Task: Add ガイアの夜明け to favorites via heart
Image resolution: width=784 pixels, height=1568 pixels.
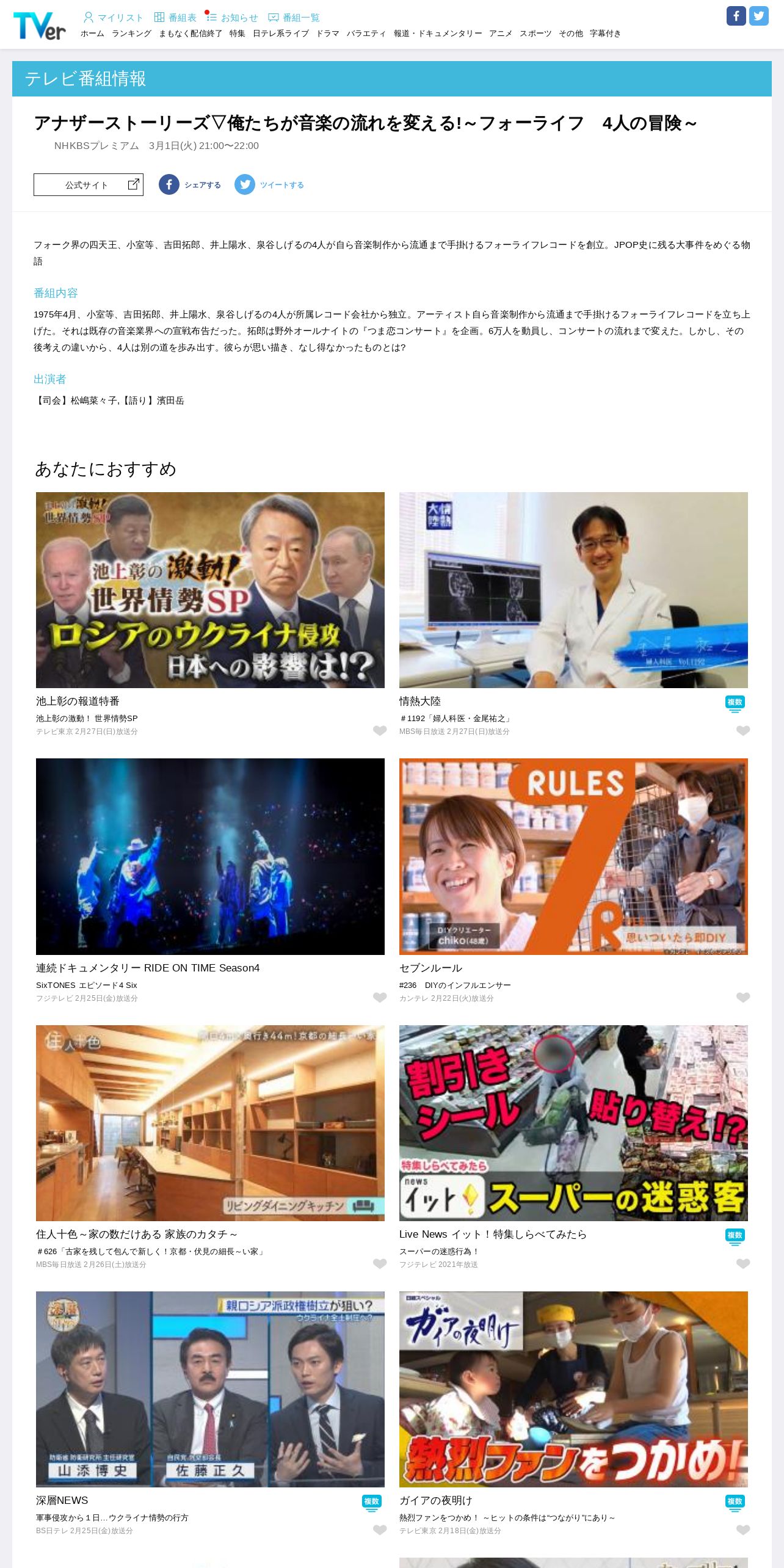Action: (x=743, y=1530)
